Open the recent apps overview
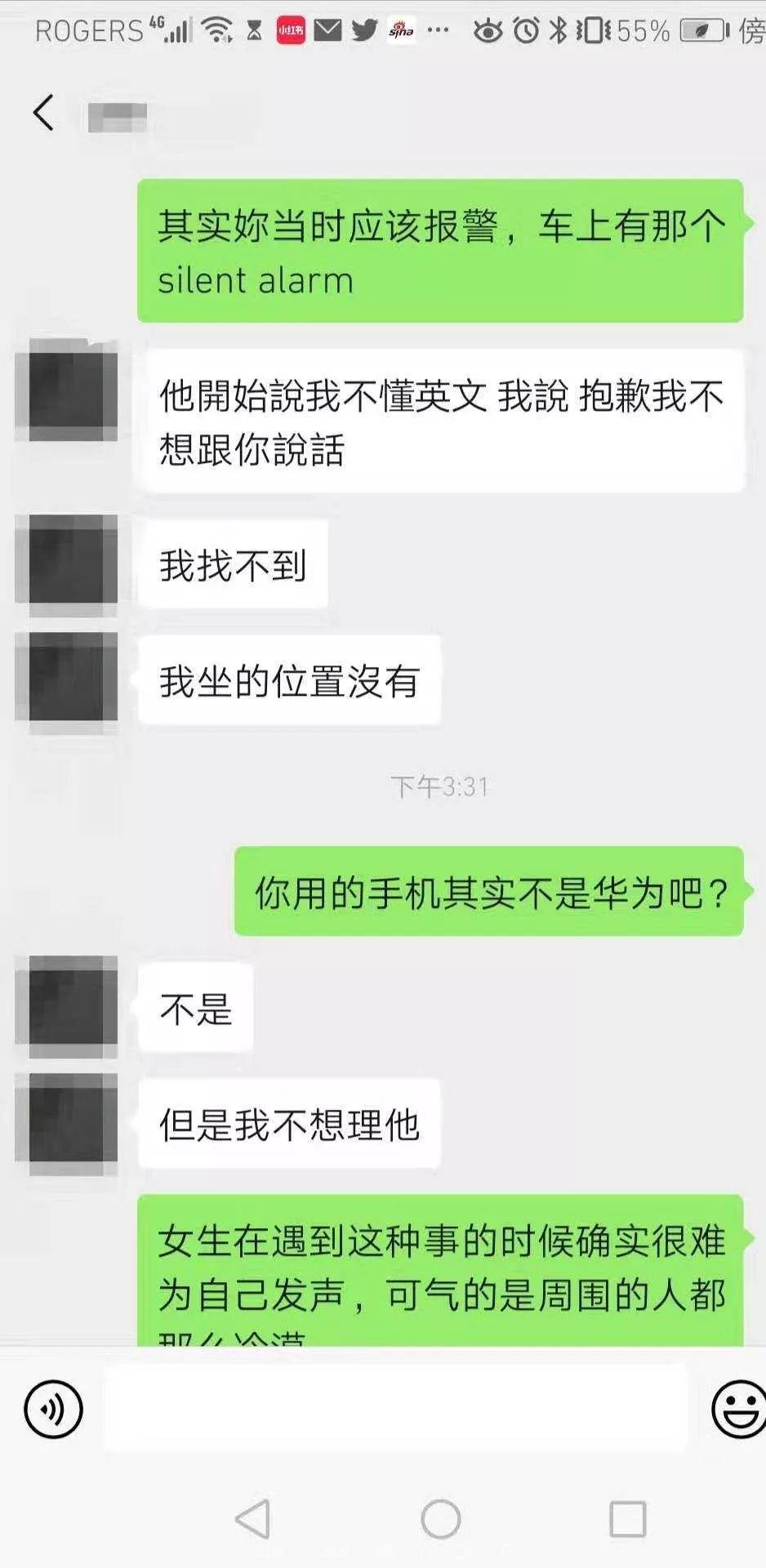Viewport: 766px width, 1568px height. tap(627, 1520)
